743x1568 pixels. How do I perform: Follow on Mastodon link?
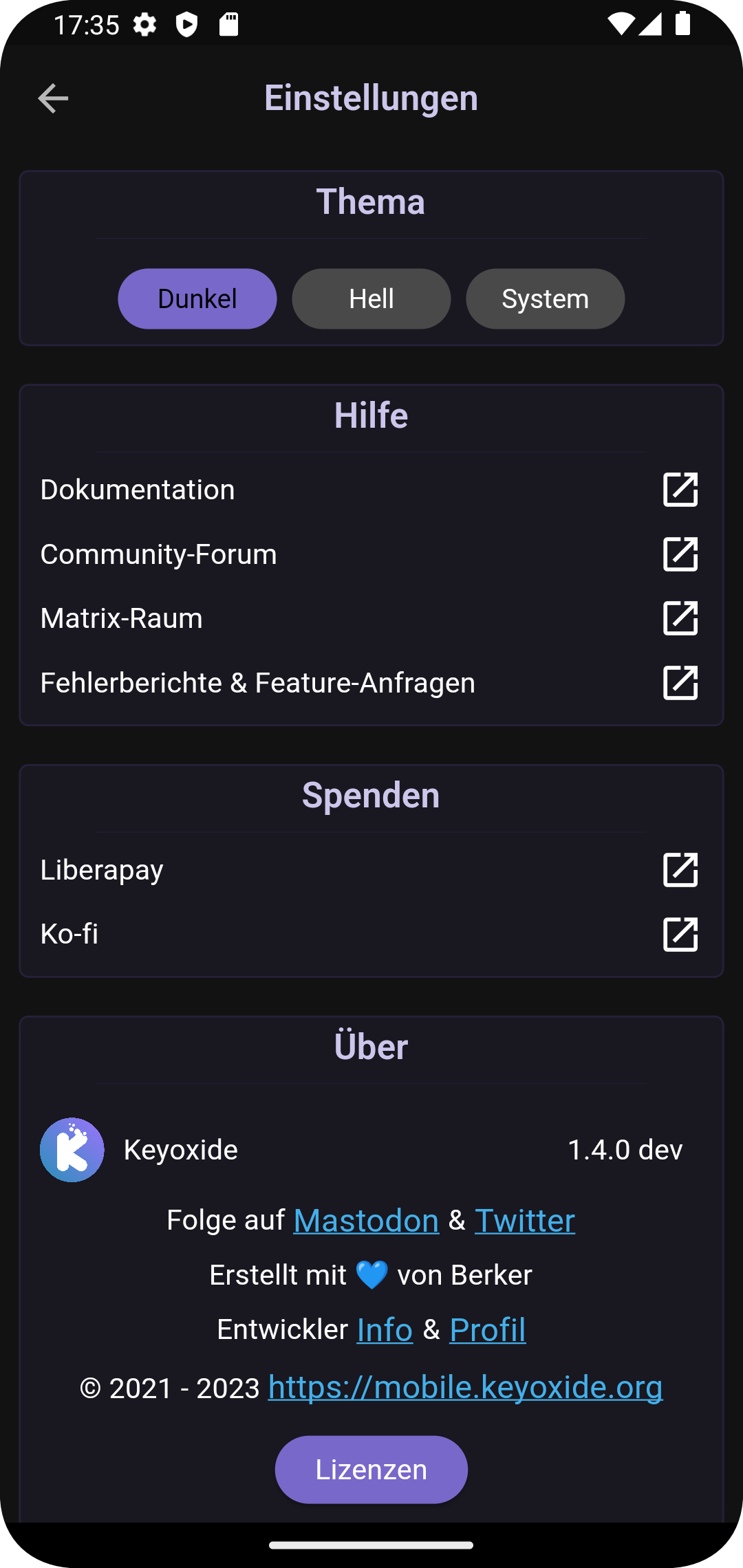click(366, 1221)
